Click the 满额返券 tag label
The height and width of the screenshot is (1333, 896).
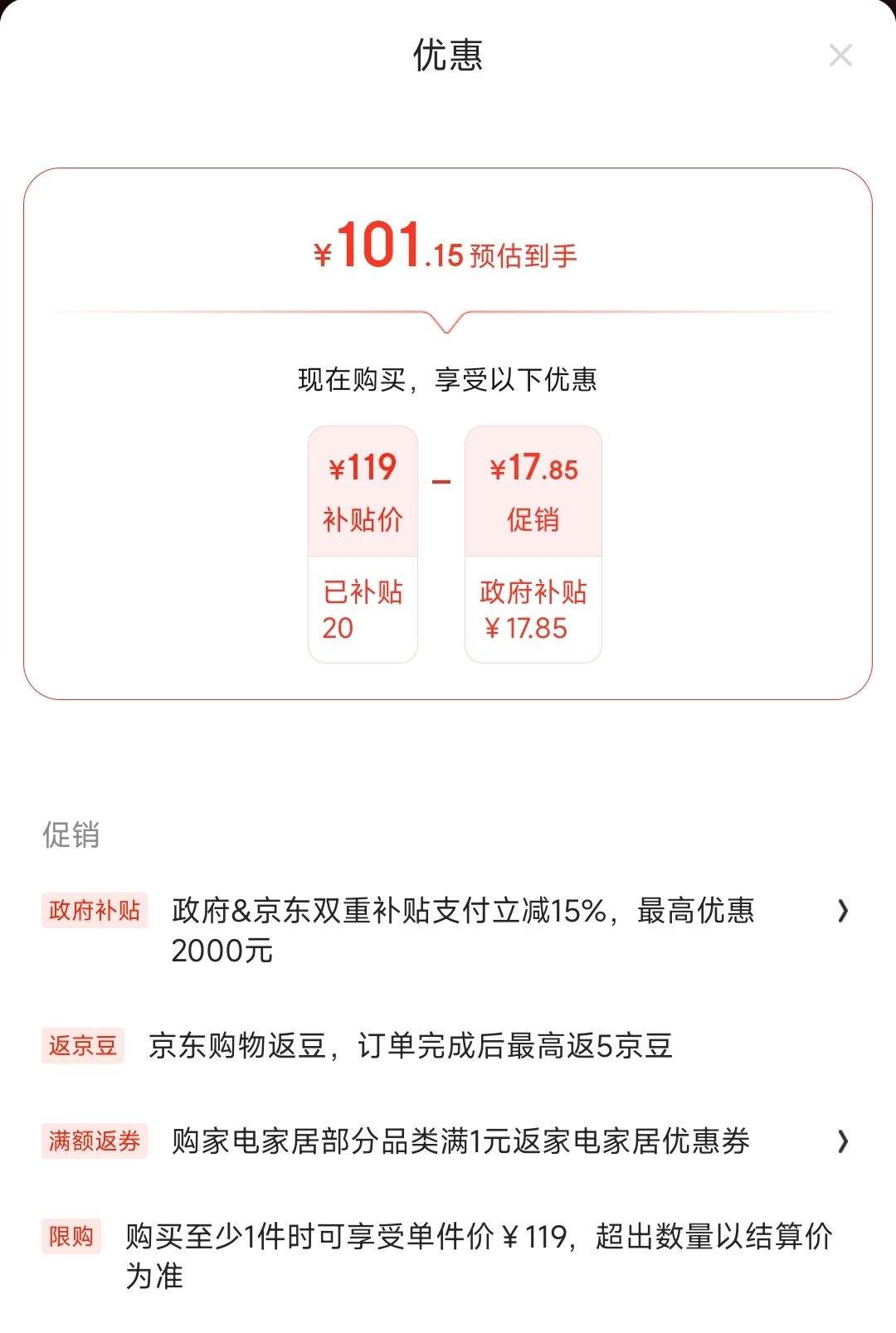94,1141
